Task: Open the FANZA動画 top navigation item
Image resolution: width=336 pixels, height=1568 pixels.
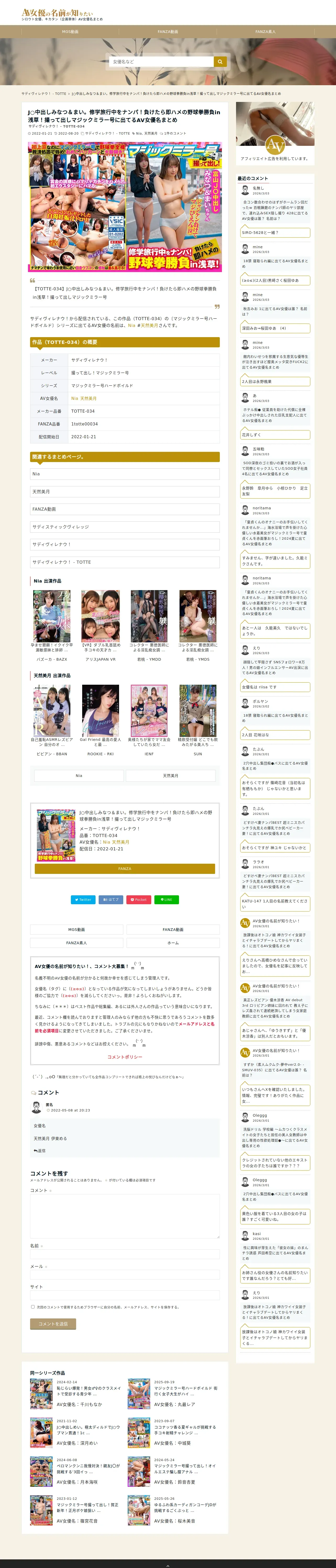Action: [168, 32]
